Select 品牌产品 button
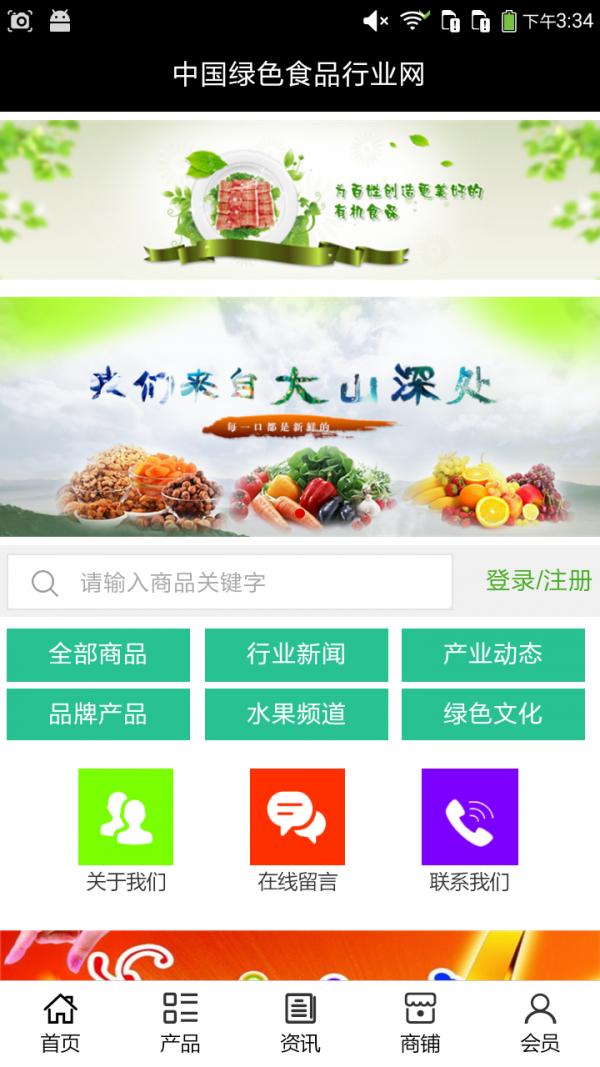 coord(98,714)
